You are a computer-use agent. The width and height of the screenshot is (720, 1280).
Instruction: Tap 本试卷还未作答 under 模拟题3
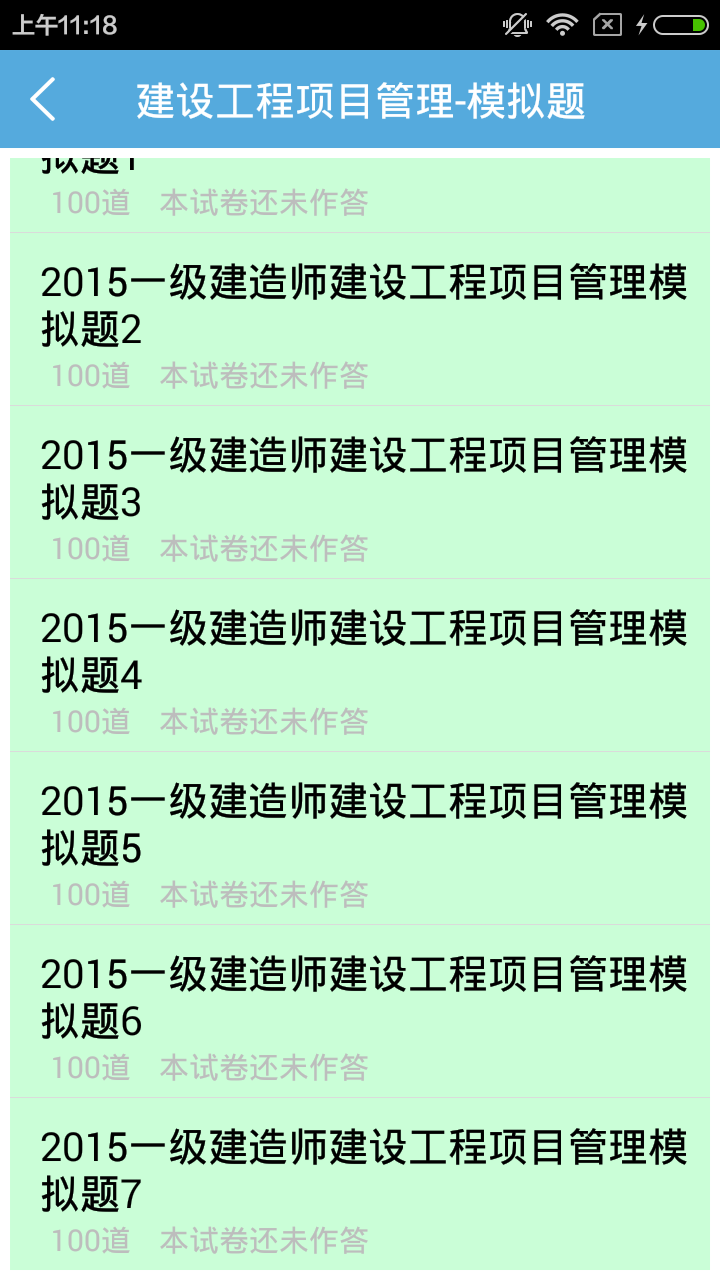pos(264,547)
